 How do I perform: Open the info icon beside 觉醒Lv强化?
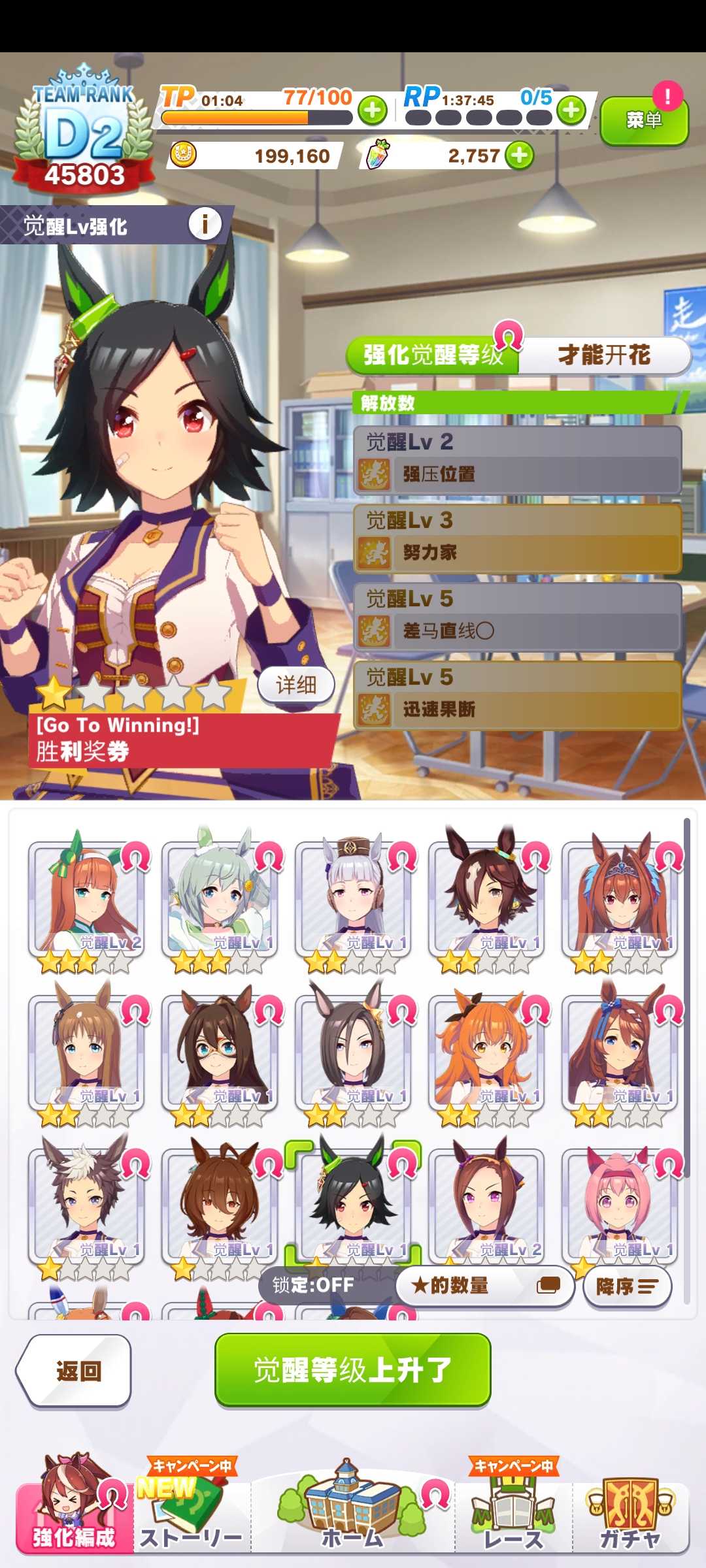(x=205, y=224)
